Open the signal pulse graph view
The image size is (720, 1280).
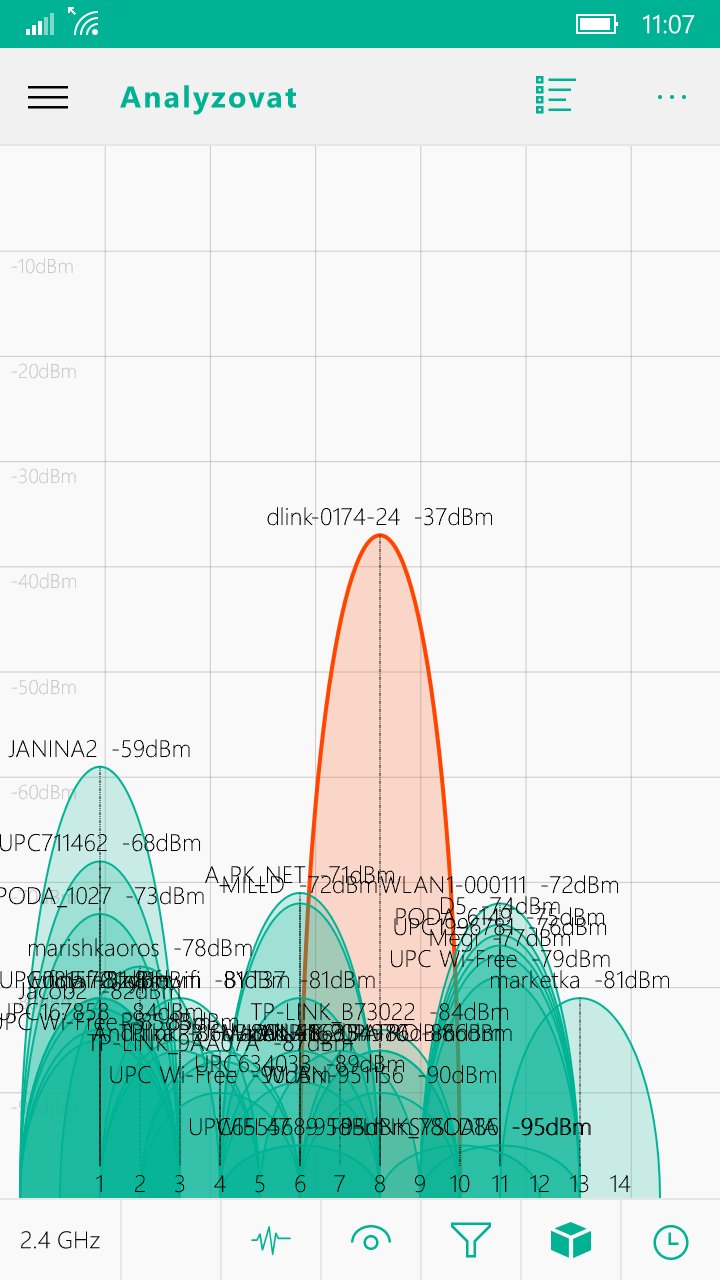pos(271,1241)
